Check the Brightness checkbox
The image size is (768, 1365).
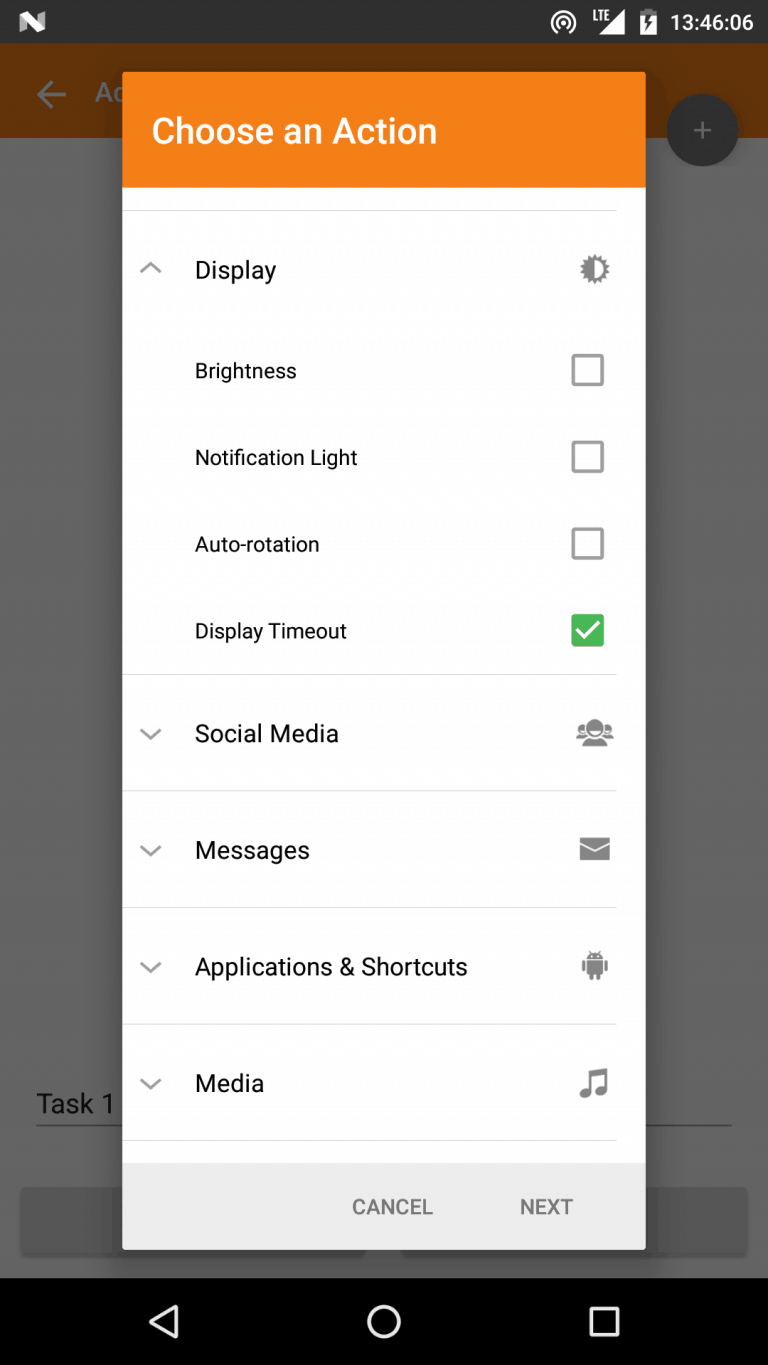587,370
